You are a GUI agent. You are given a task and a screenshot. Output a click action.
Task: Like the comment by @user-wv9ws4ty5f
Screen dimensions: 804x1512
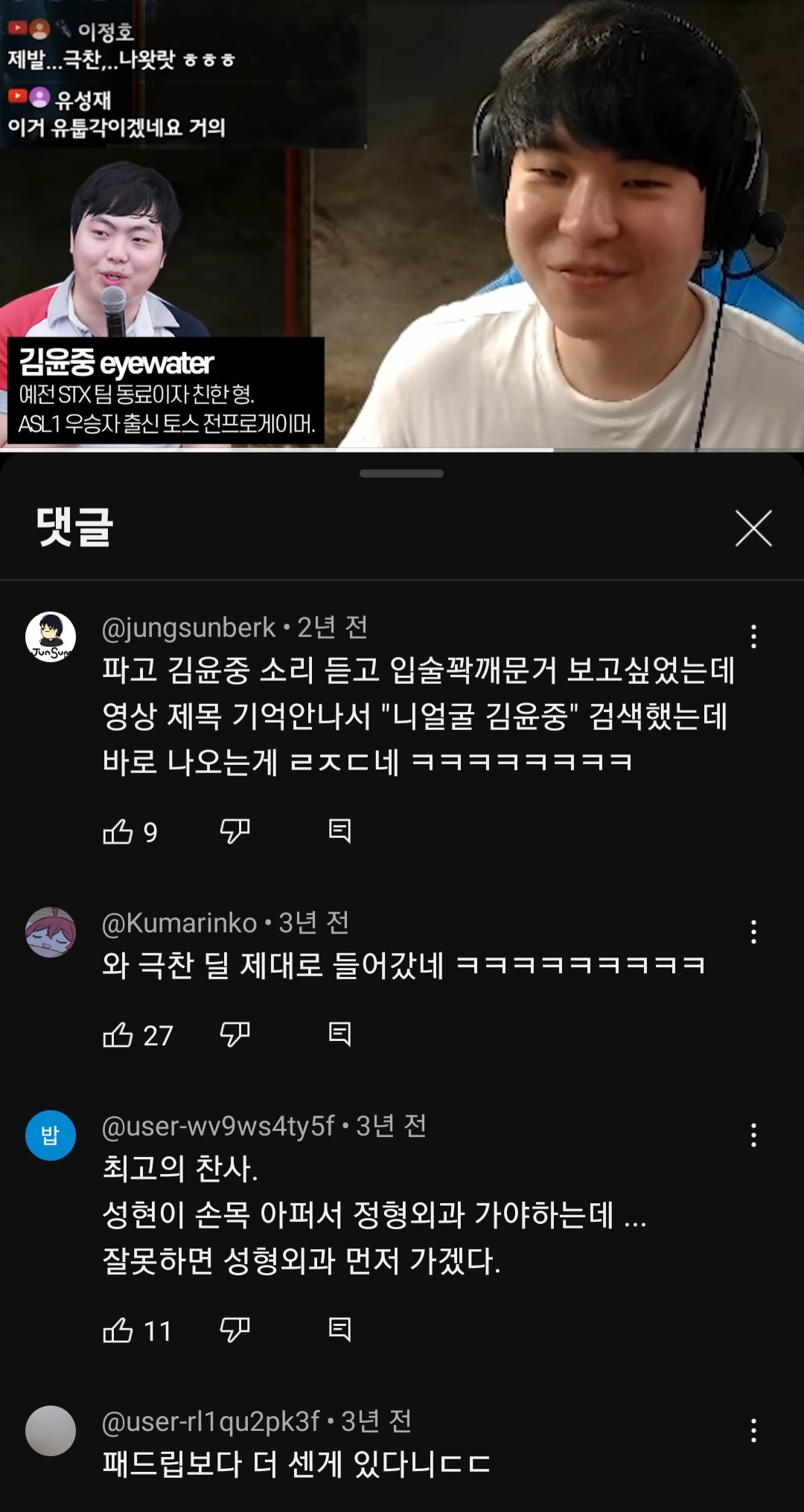118,1330
